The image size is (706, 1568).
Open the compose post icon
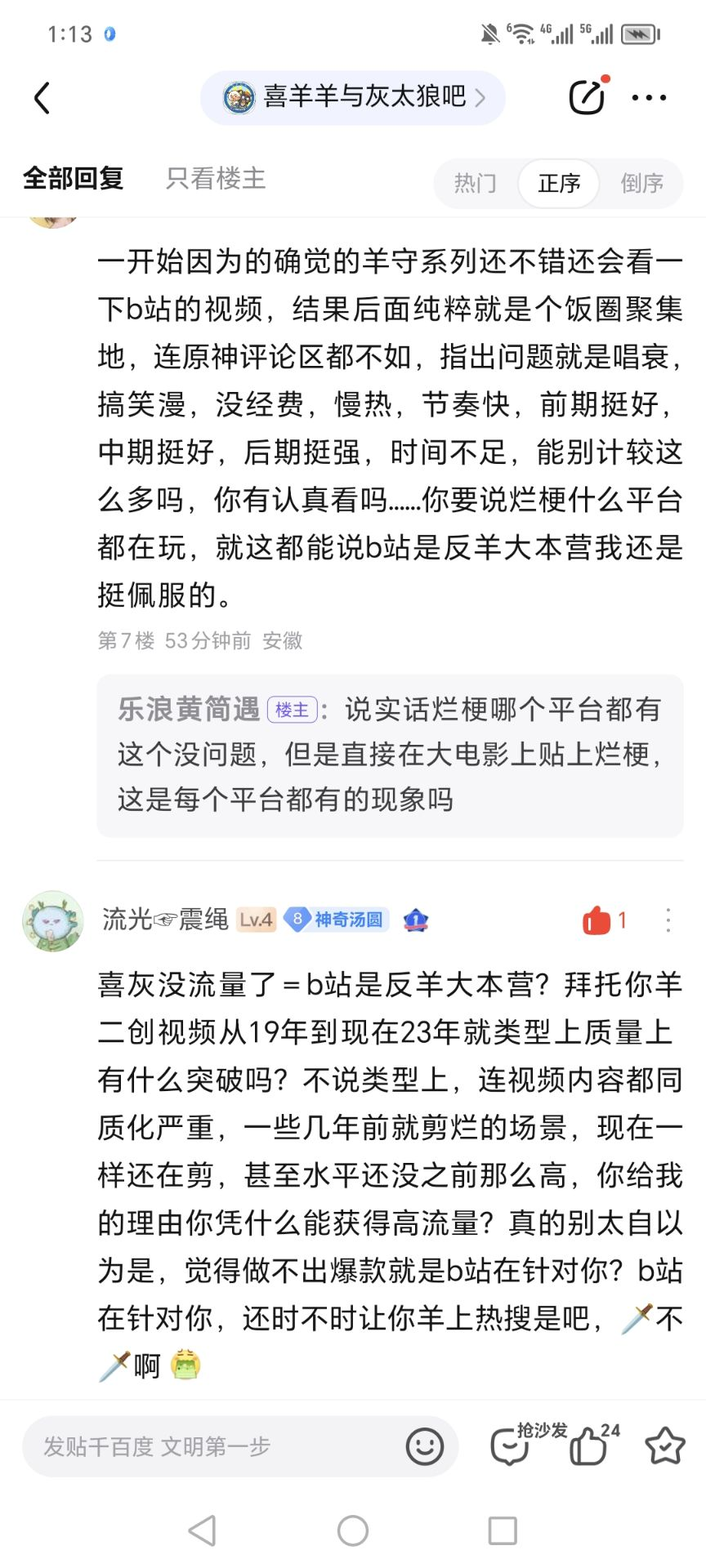point(587,97)
